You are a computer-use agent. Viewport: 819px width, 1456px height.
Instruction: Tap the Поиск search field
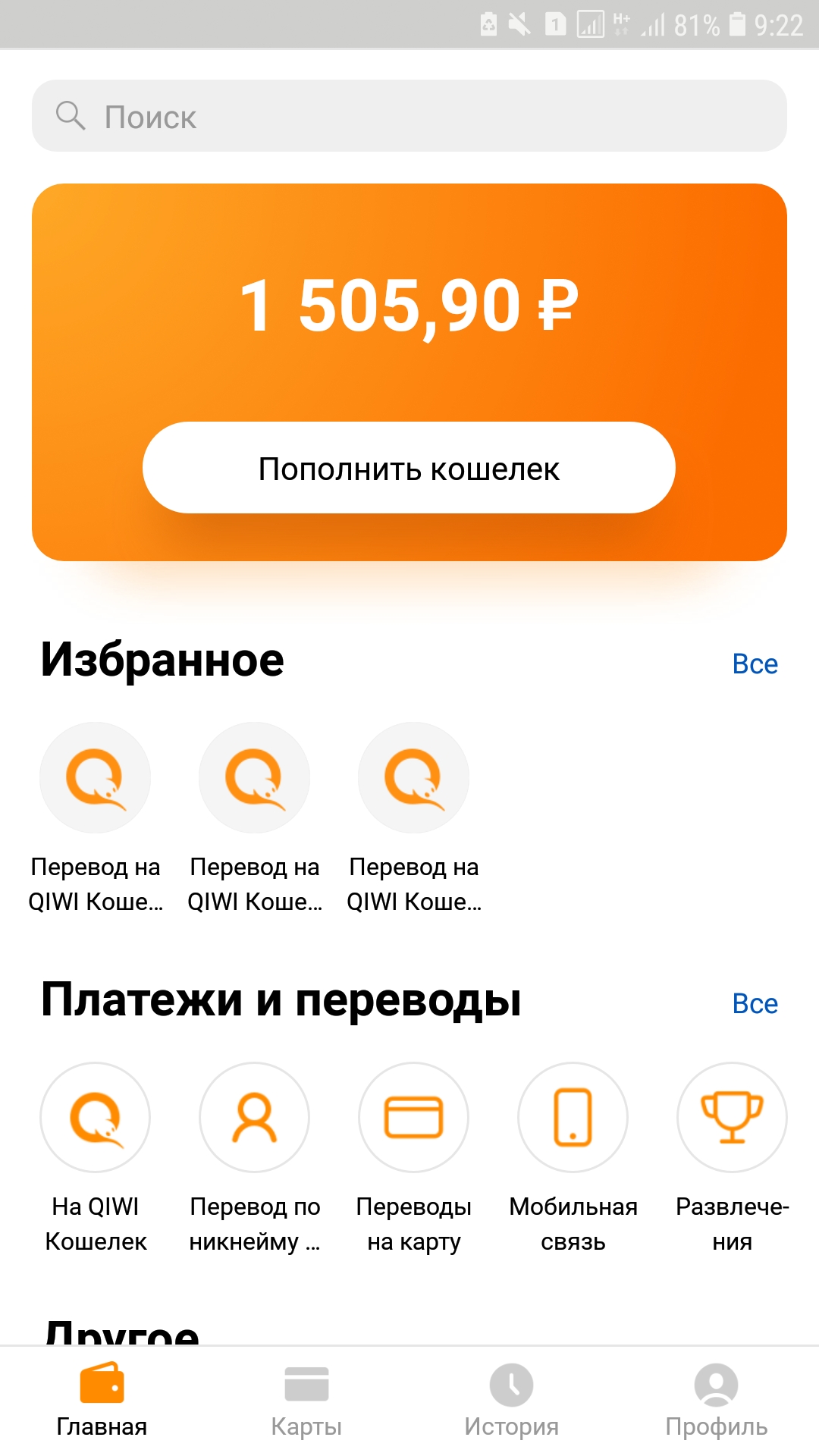(x=409, y=116)
